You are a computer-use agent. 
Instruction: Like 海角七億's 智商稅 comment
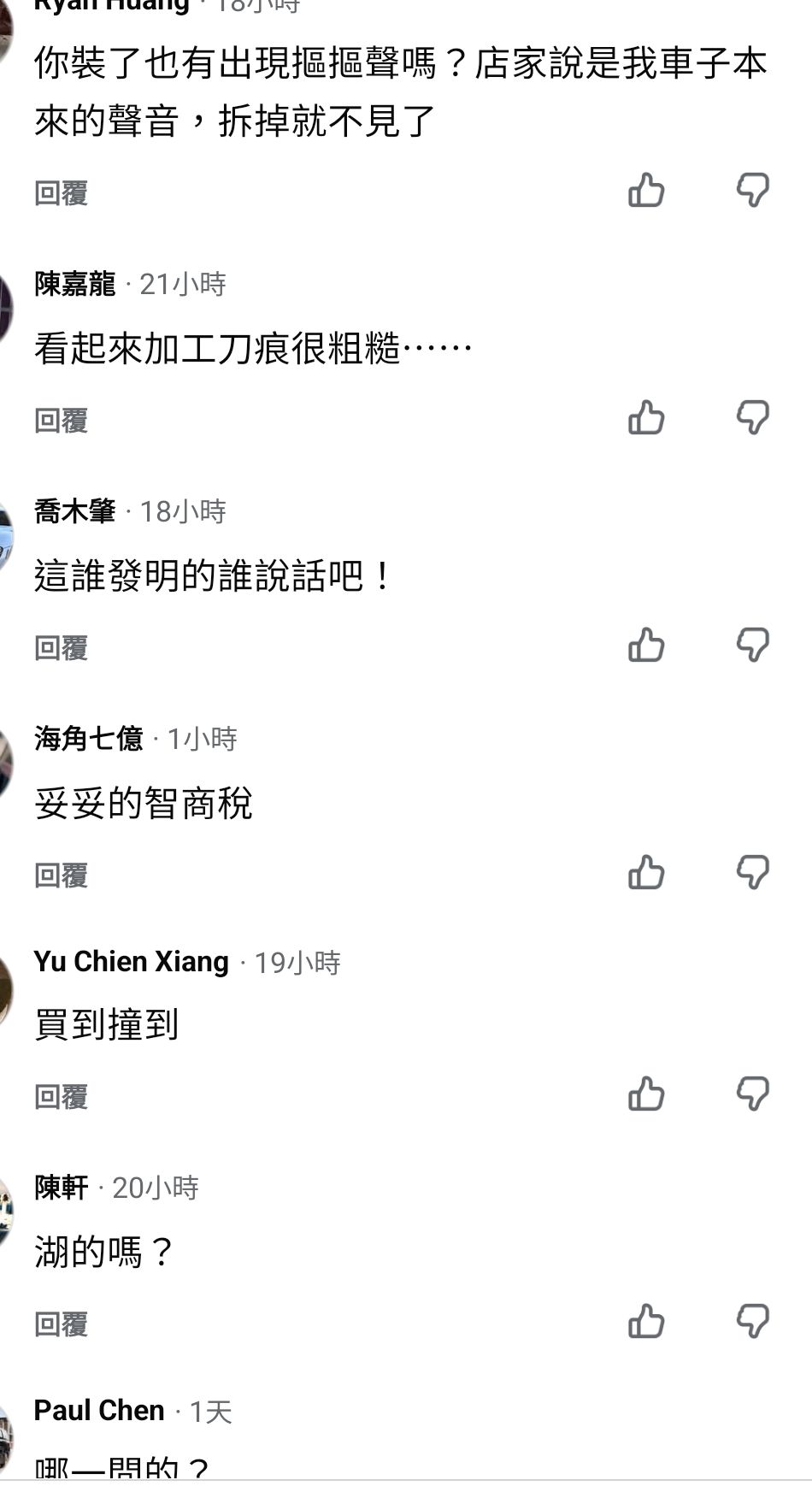click(646, 872)
